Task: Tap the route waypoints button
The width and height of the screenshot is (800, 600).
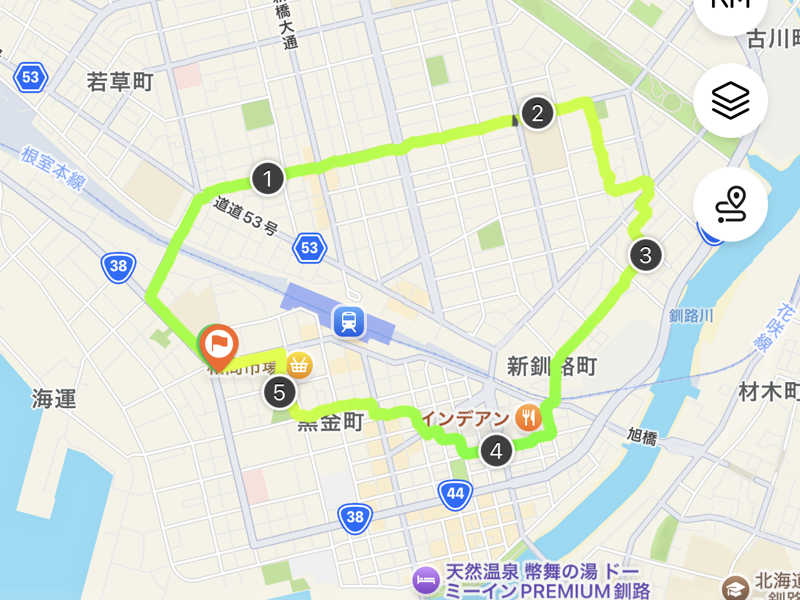Action: pos(731,204)
